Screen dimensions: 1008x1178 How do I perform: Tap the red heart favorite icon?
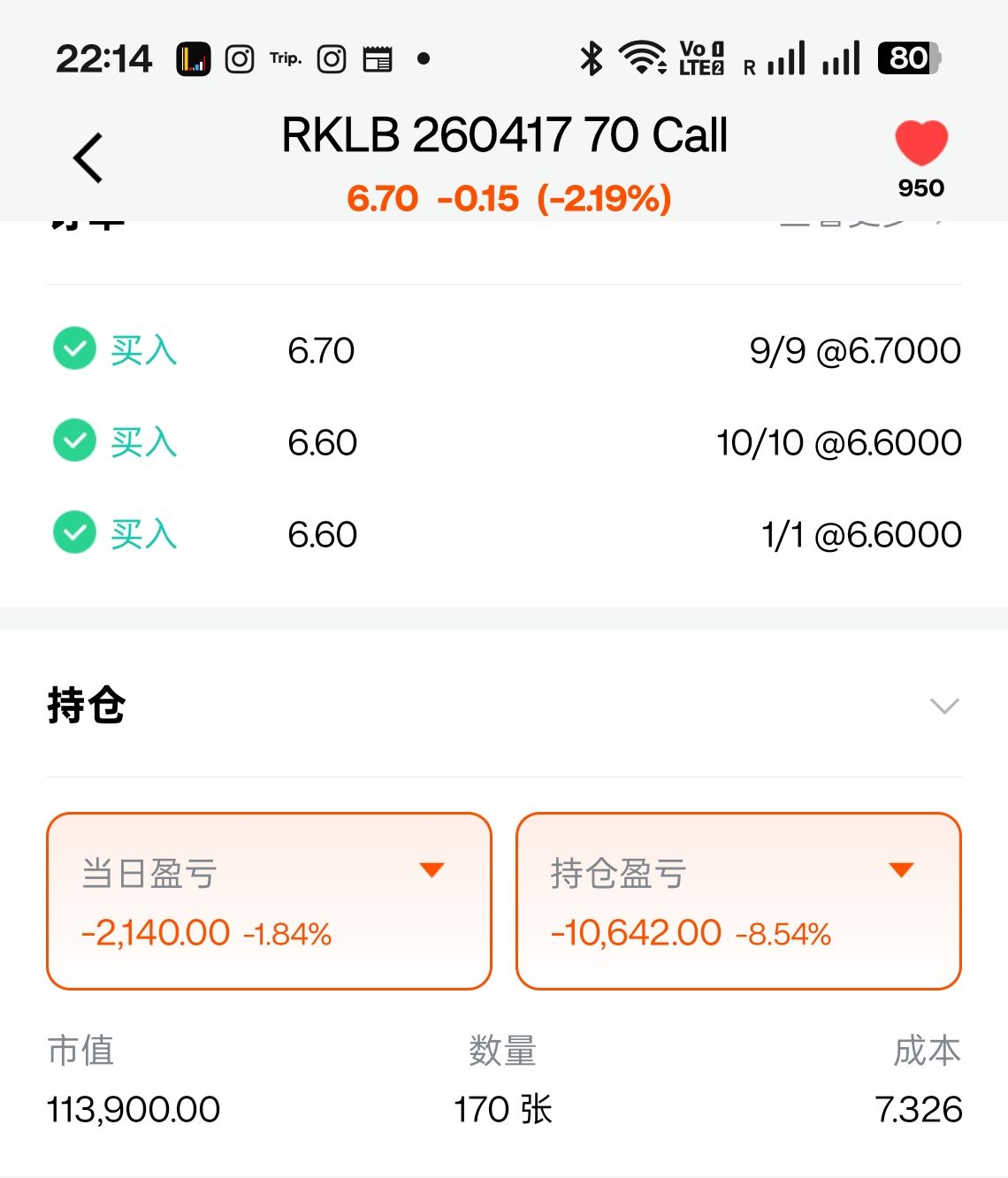coord(920,143)
